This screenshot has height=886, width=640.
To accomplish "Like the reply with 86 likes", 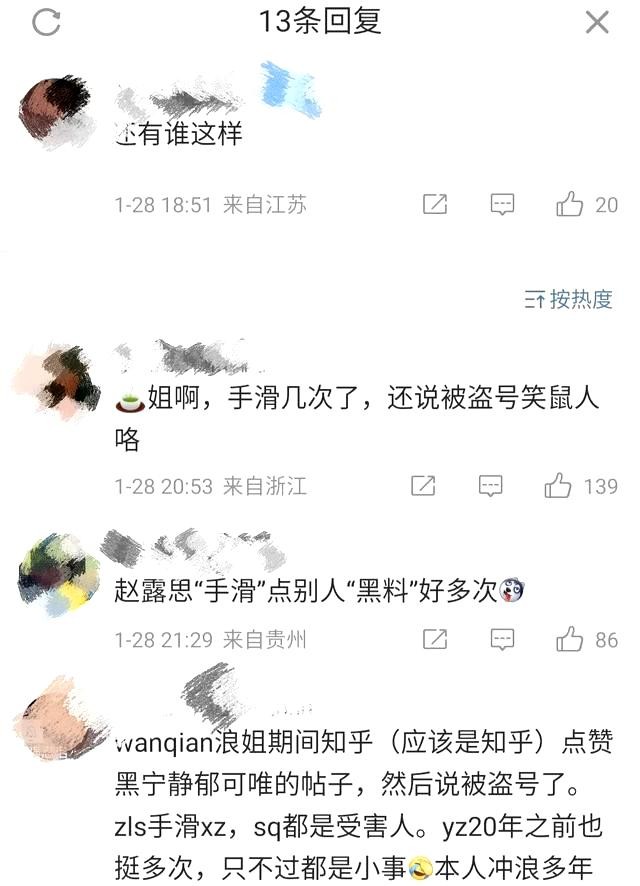I will (x=570, y=639).
